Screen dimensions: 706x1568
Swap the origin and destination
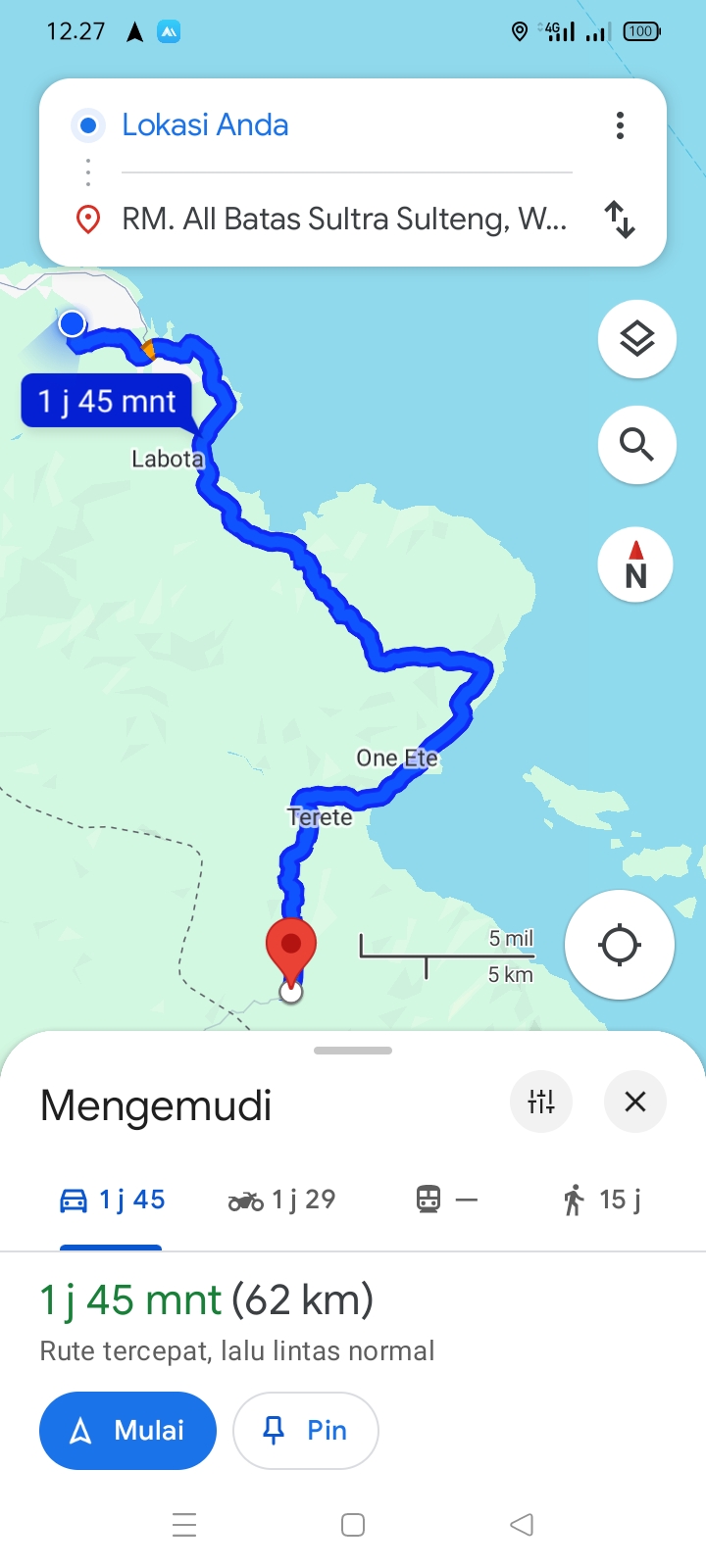click(620, 219)
